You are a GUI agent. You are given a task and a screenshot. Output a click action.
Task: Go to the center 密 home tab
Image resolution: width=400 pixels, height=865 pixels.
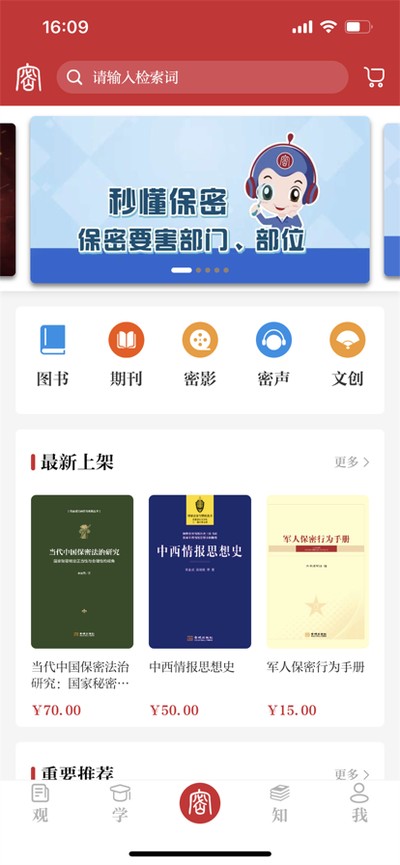[x=200, y=803]
